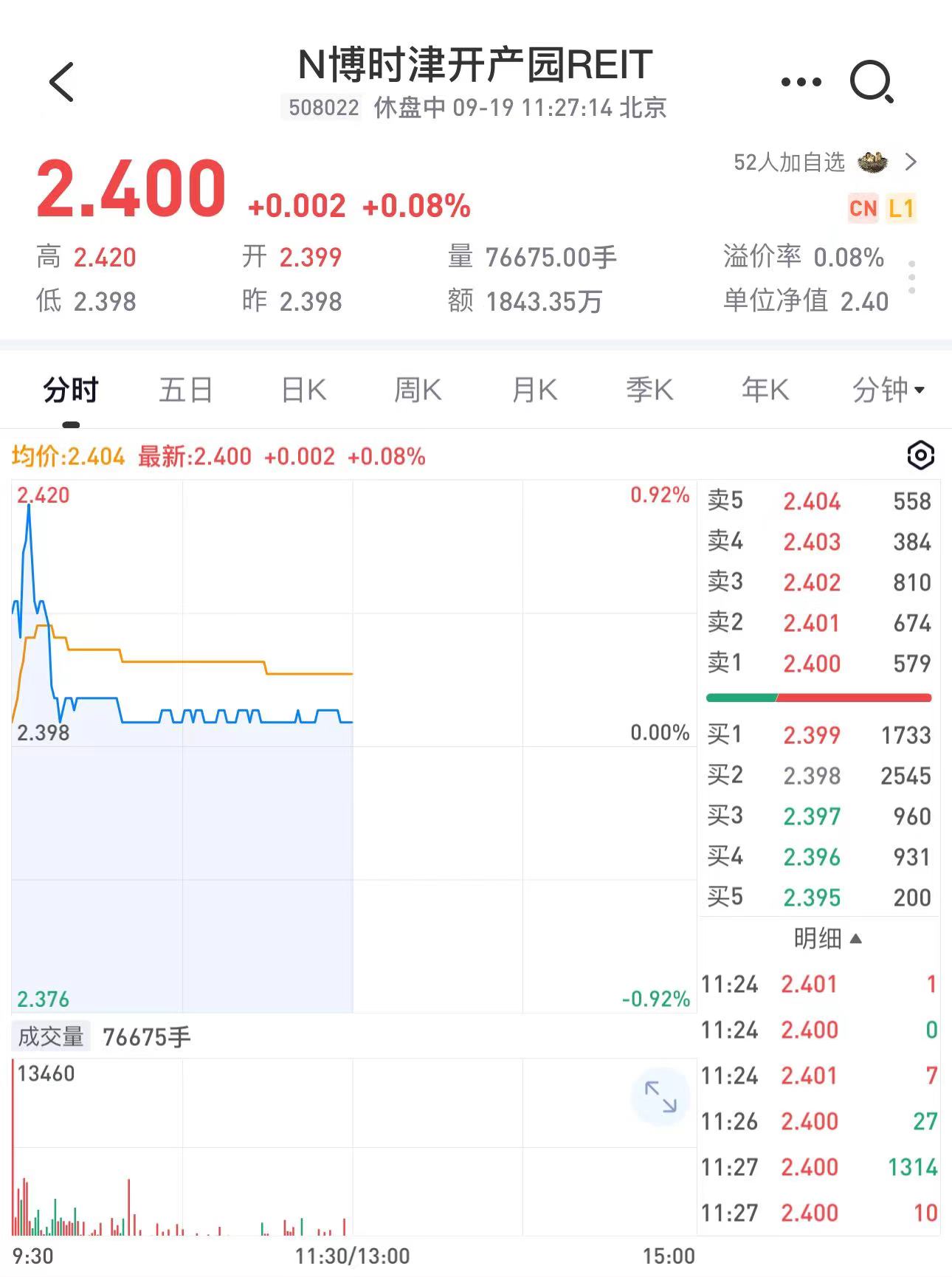Show the 年K chart tab

click(765, 390)
